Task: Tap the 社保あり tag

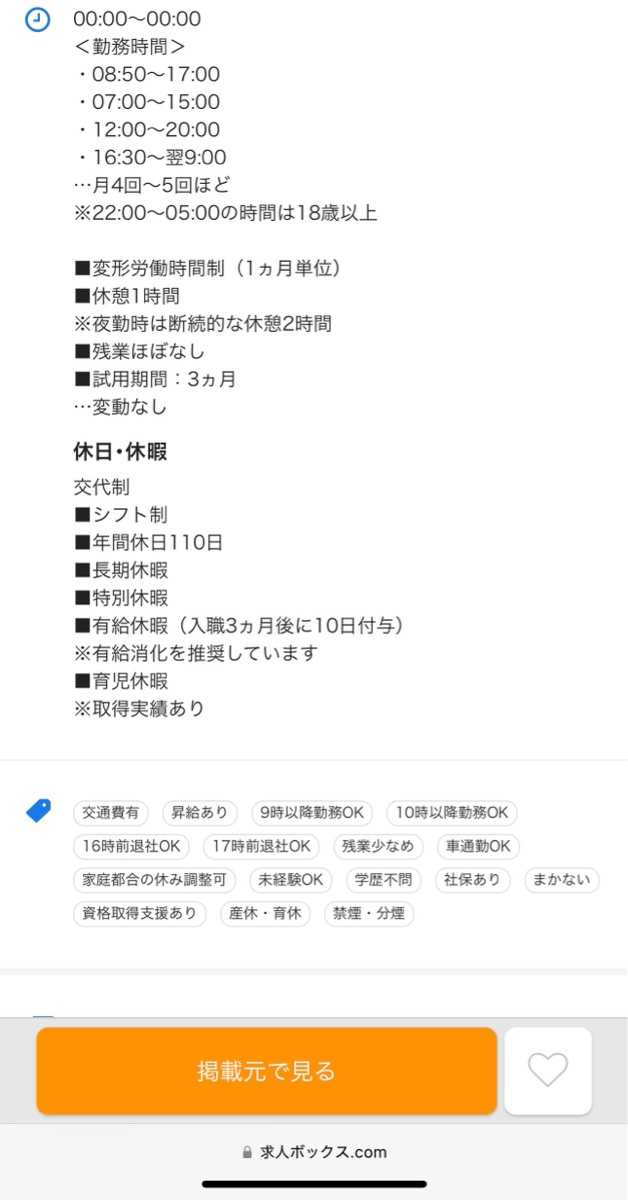Action: [x=472, y=880]
